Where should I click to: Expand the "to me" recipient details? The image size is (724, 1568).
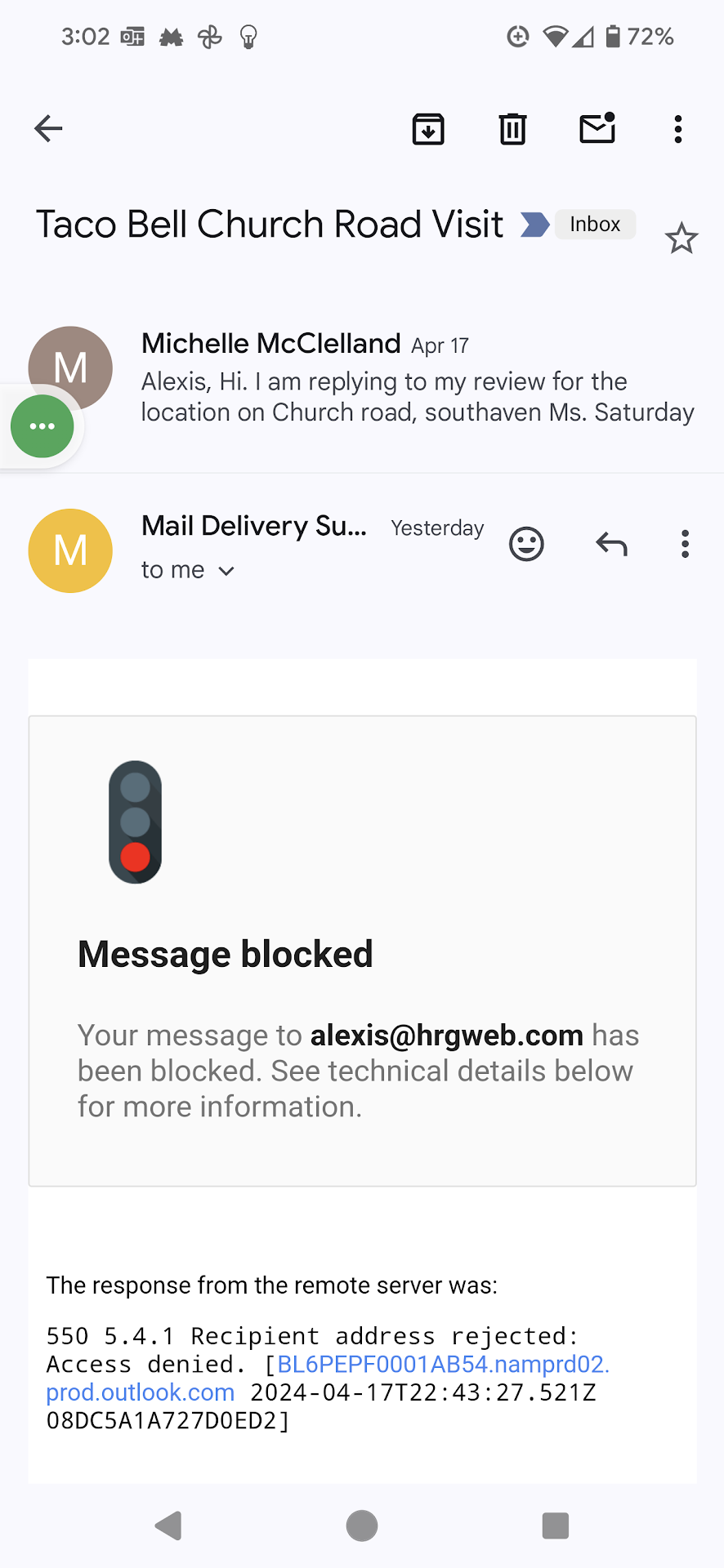coord(189,570)
